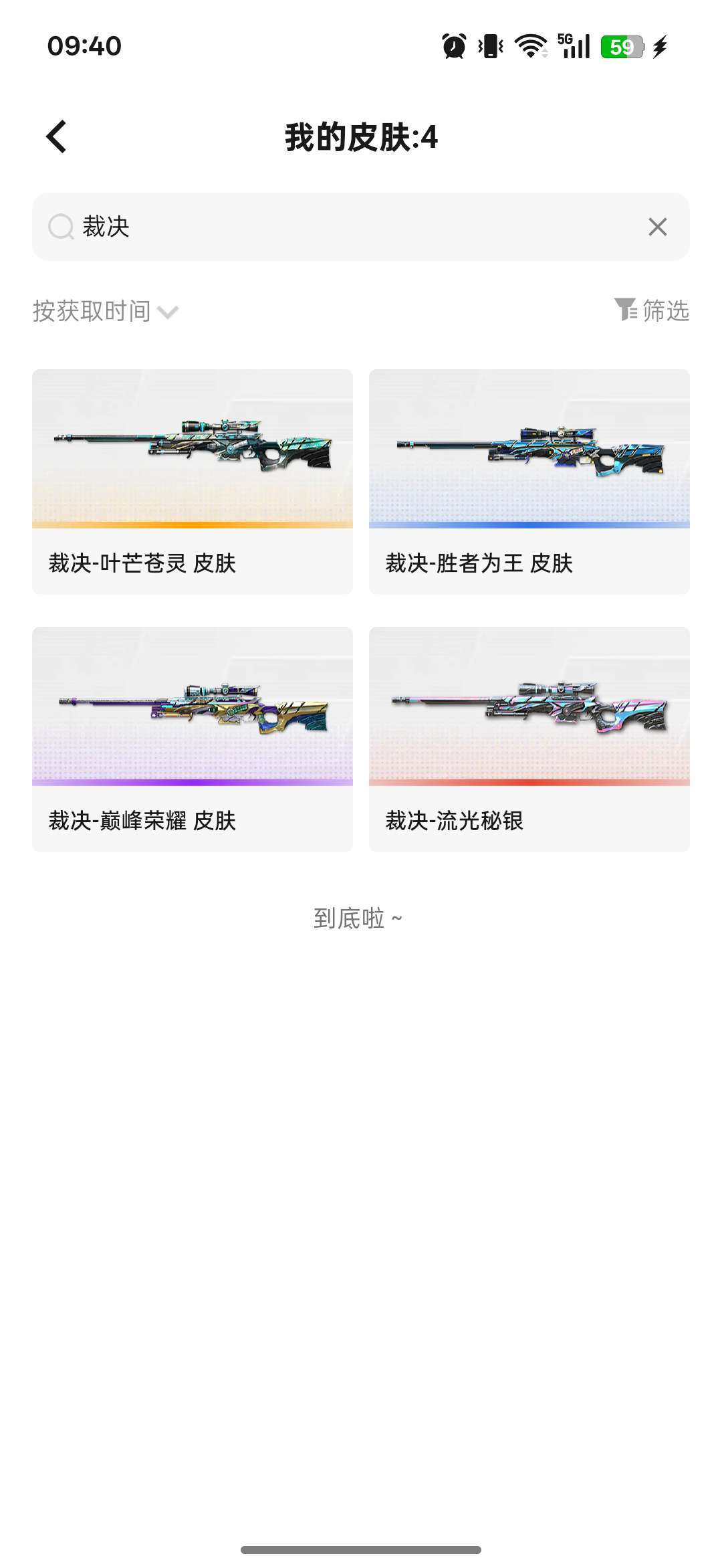
Task: Tap the magnifier icon in the search bar
Action: pos(62,227)
